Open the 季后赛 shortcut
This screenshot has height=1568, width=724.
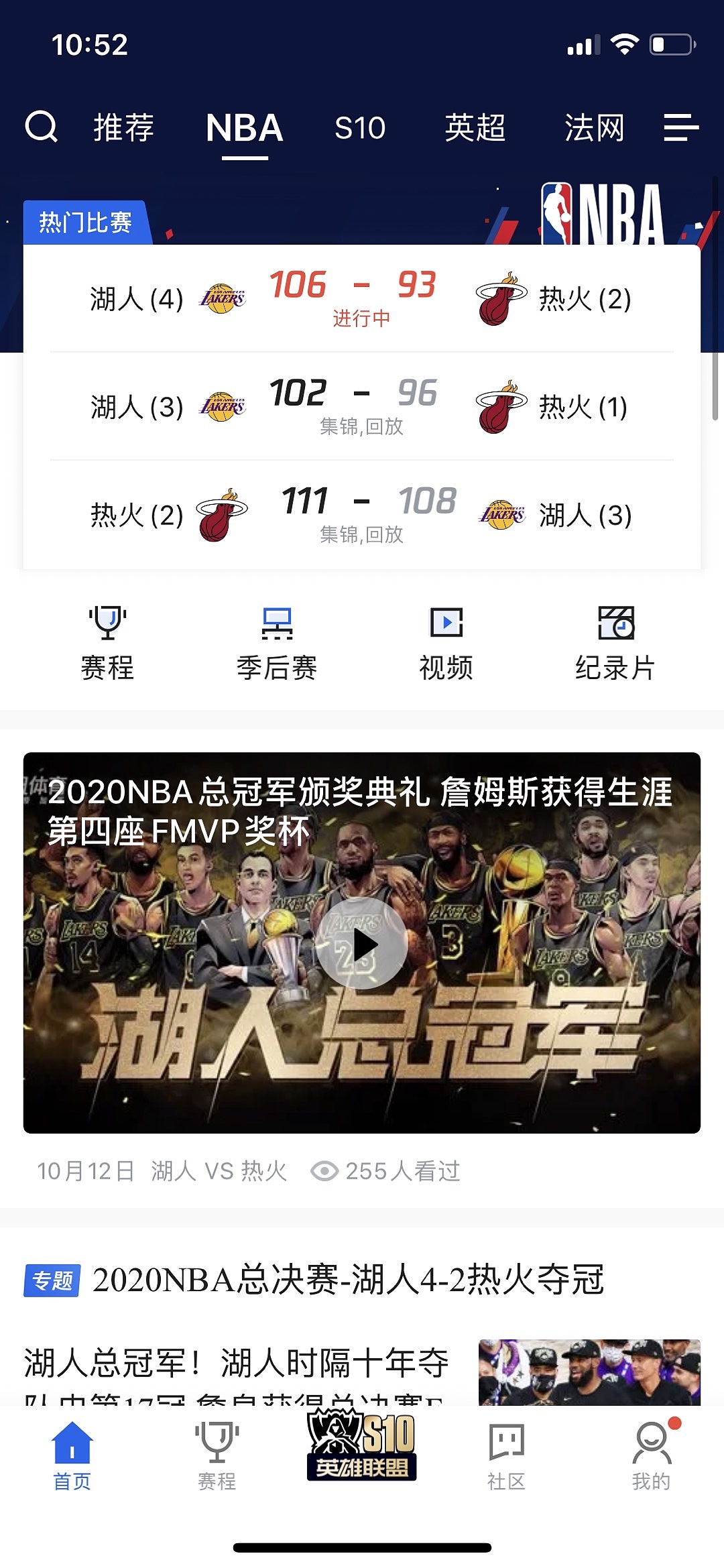point(277,643)
